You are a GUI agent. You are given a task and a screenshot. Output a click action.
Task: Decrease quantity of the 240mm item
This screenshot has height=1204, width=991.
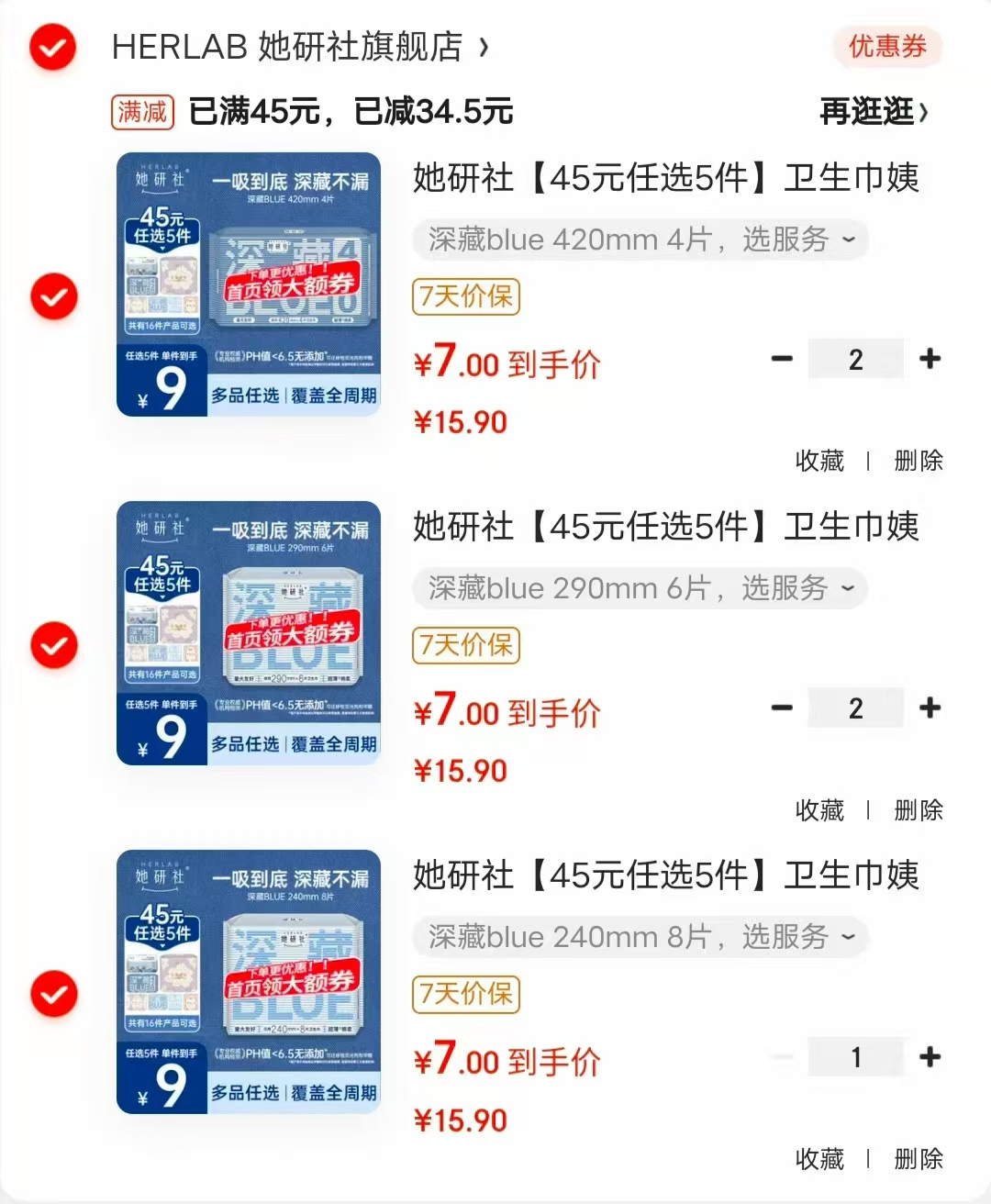pos(782,1056)
